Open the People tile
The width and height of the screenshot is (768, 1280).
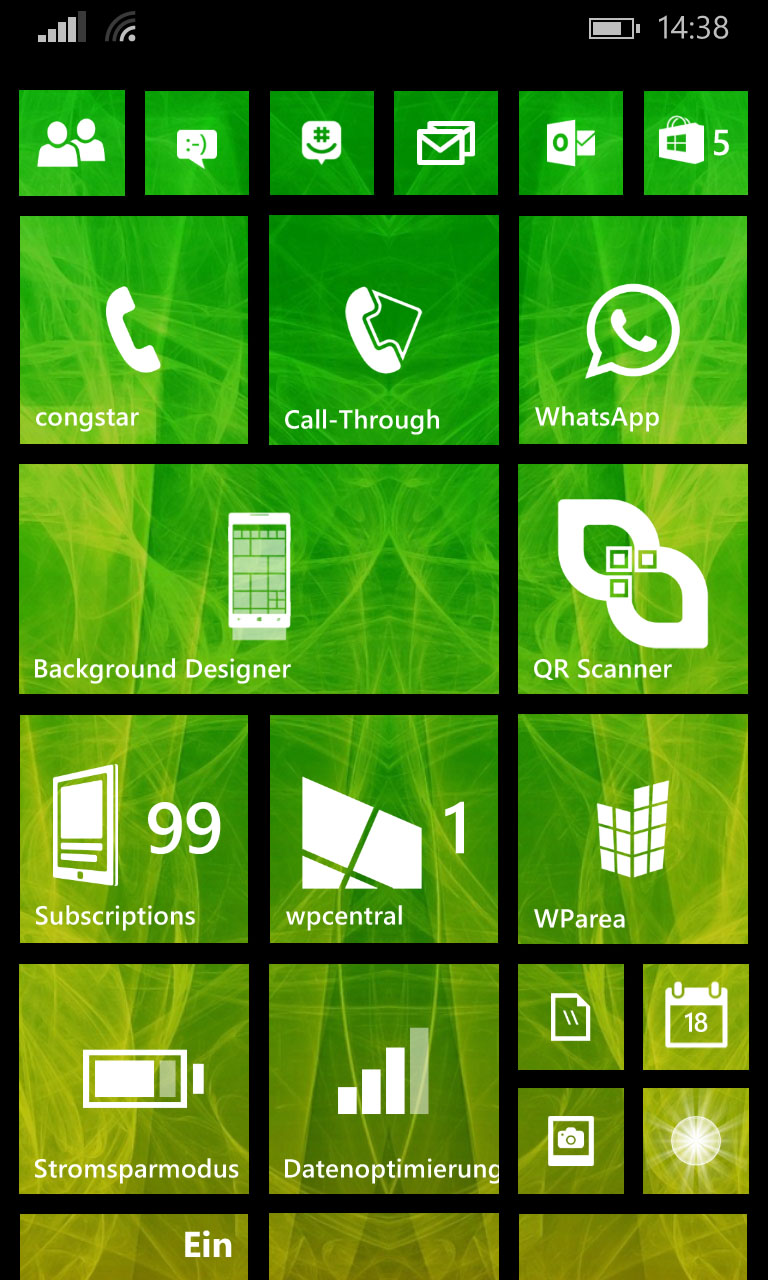(72, 143)
